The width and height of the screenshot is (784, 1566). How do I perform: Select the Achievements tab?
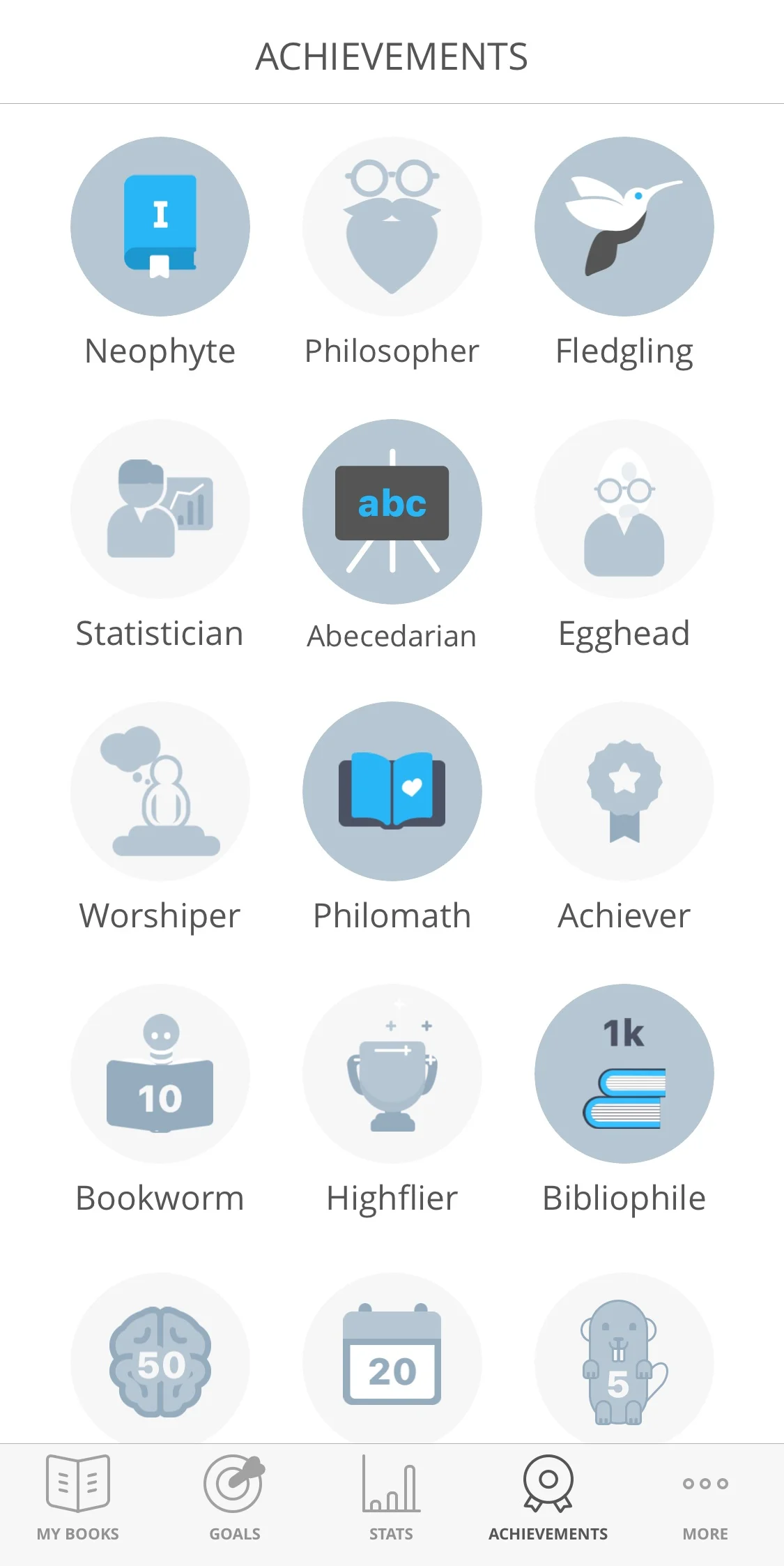pyautogui.click(x=548, y=1496)
